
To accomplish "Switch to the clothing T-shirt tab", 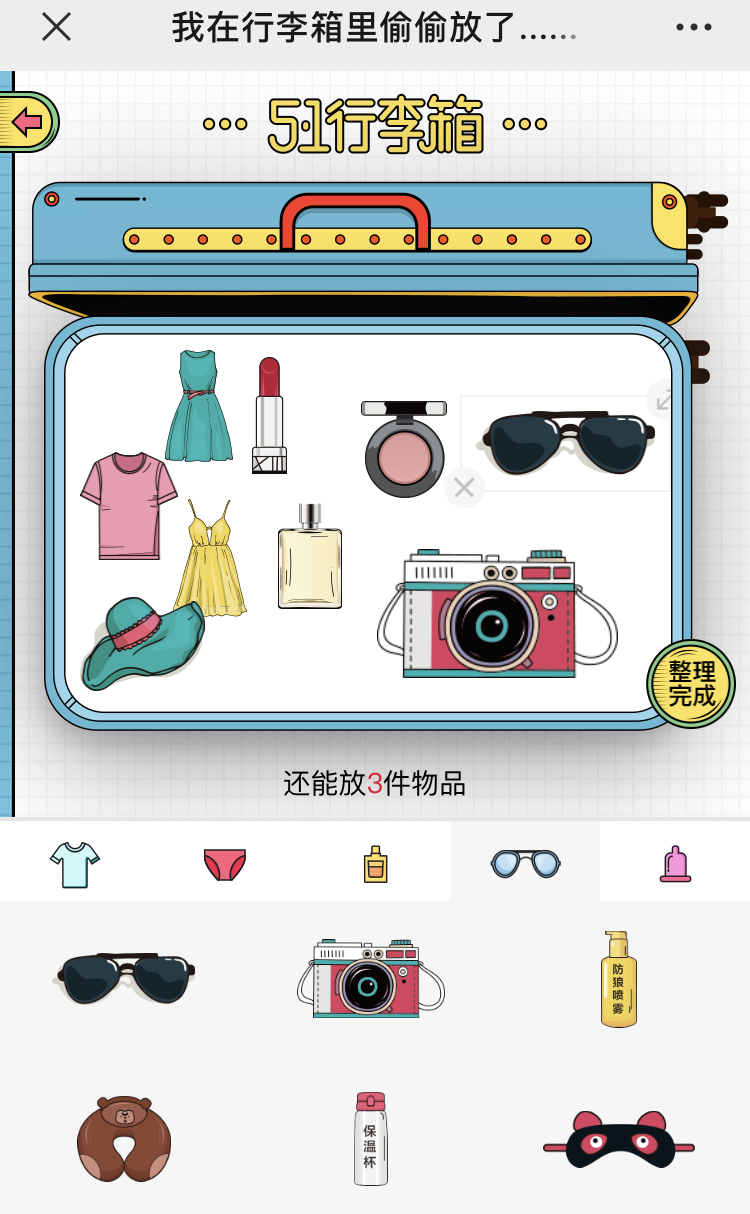I will pos(75,863).
